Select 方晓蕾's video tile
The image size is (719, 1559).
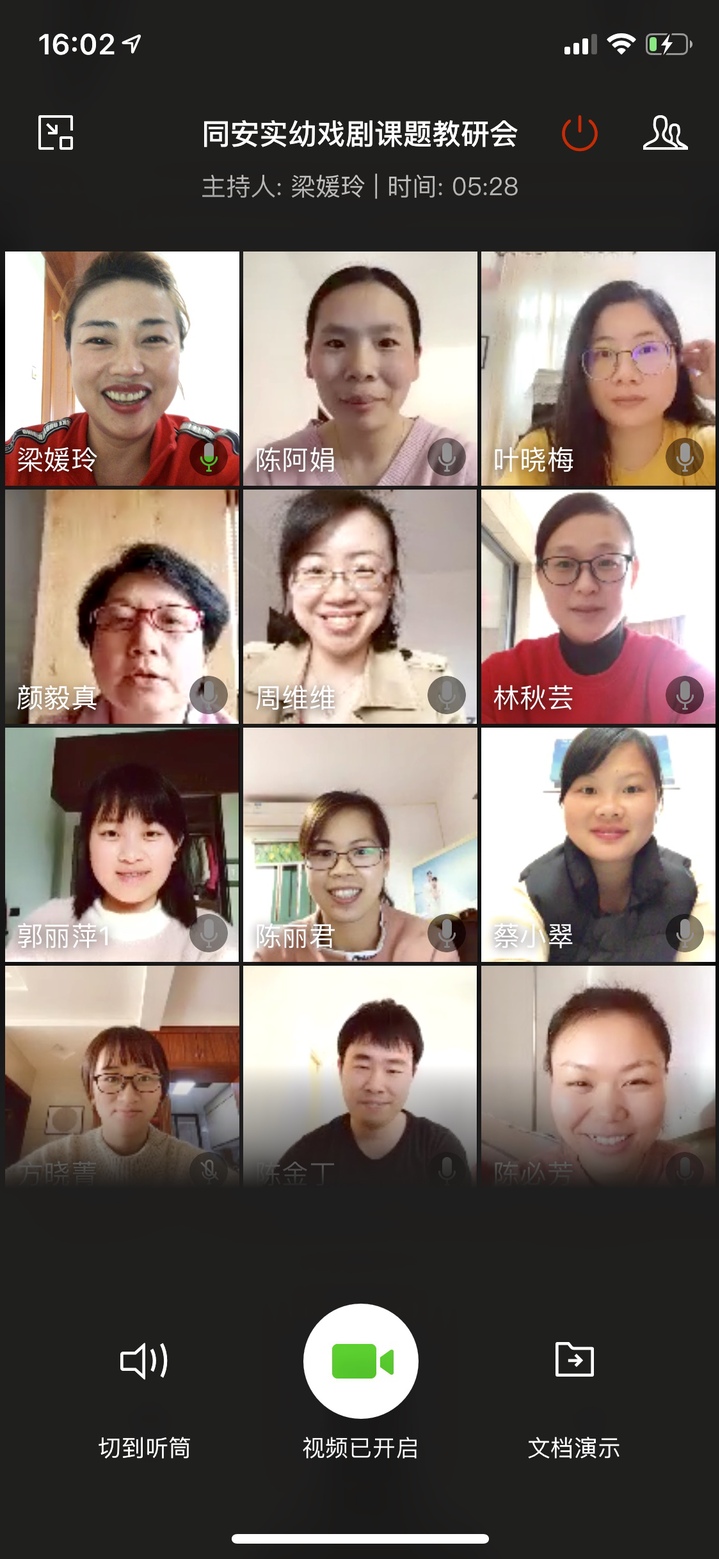(x=122, y=1075)
